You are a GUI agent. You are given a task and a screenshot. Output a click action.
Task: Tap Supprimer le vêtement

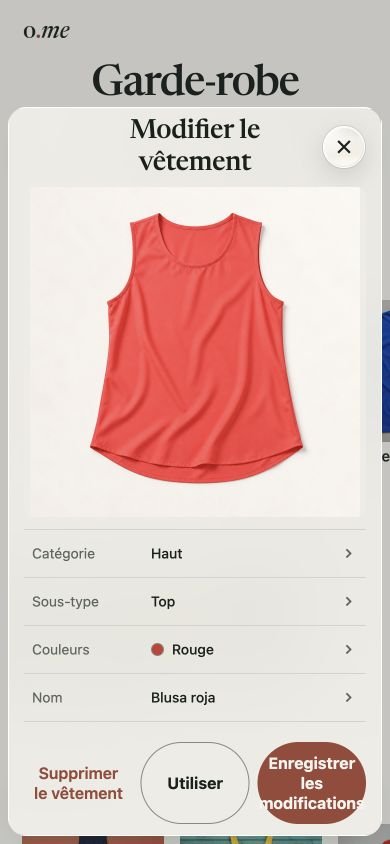79,783
